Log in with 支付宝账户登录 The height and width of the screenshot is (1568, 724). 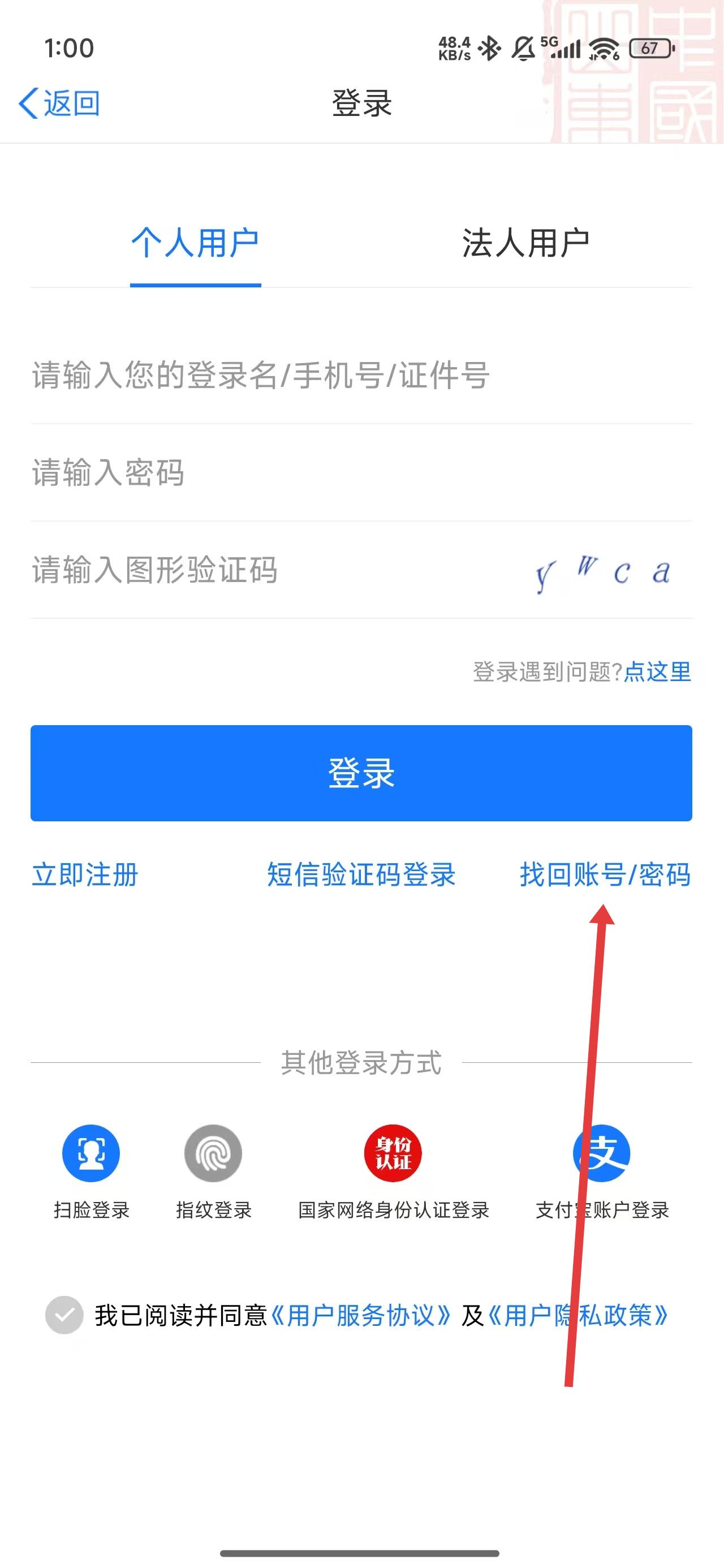pos(602,1153)
